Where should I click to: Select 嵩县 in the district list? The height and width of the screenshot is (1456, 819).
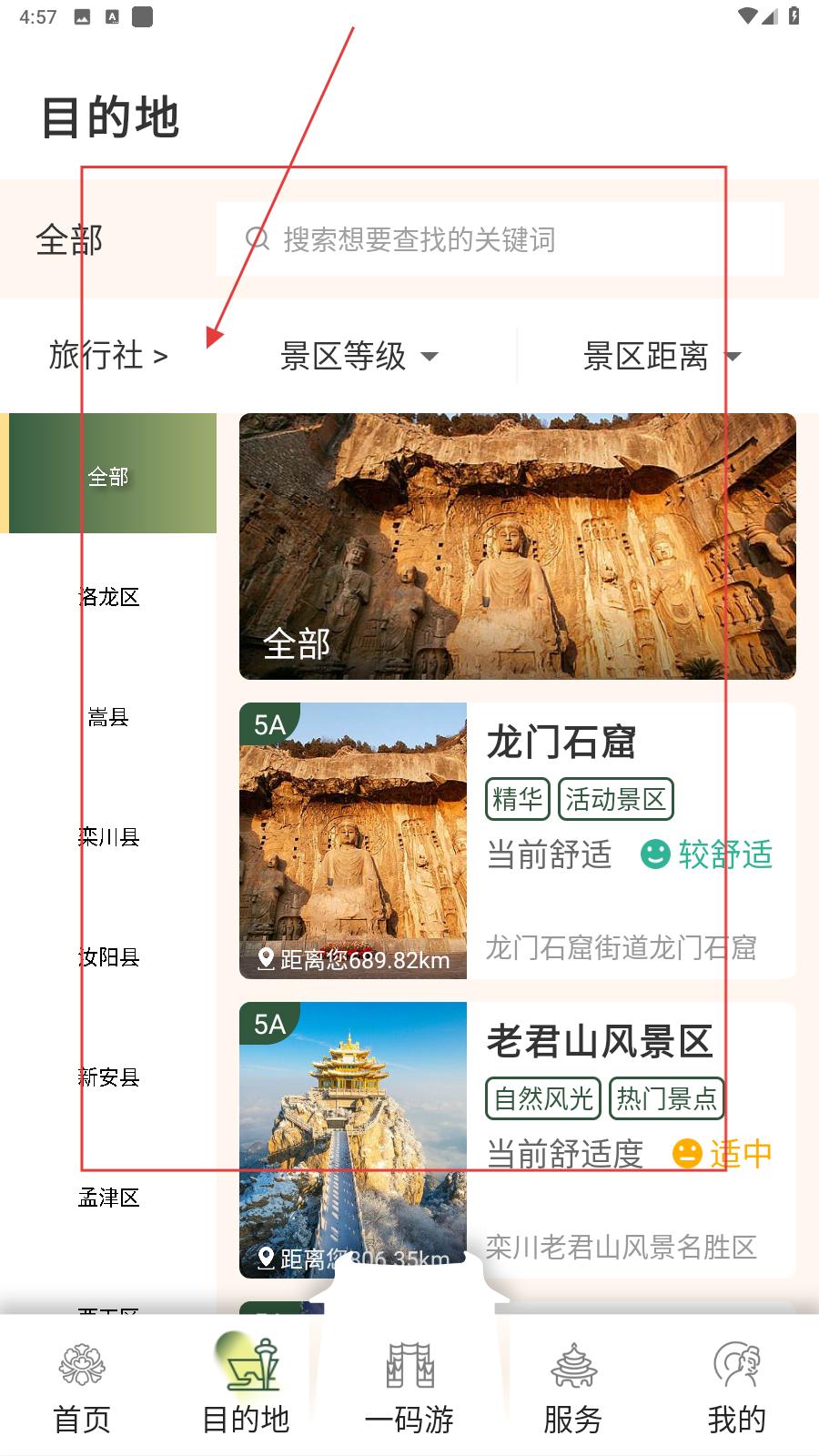[108, 717]
